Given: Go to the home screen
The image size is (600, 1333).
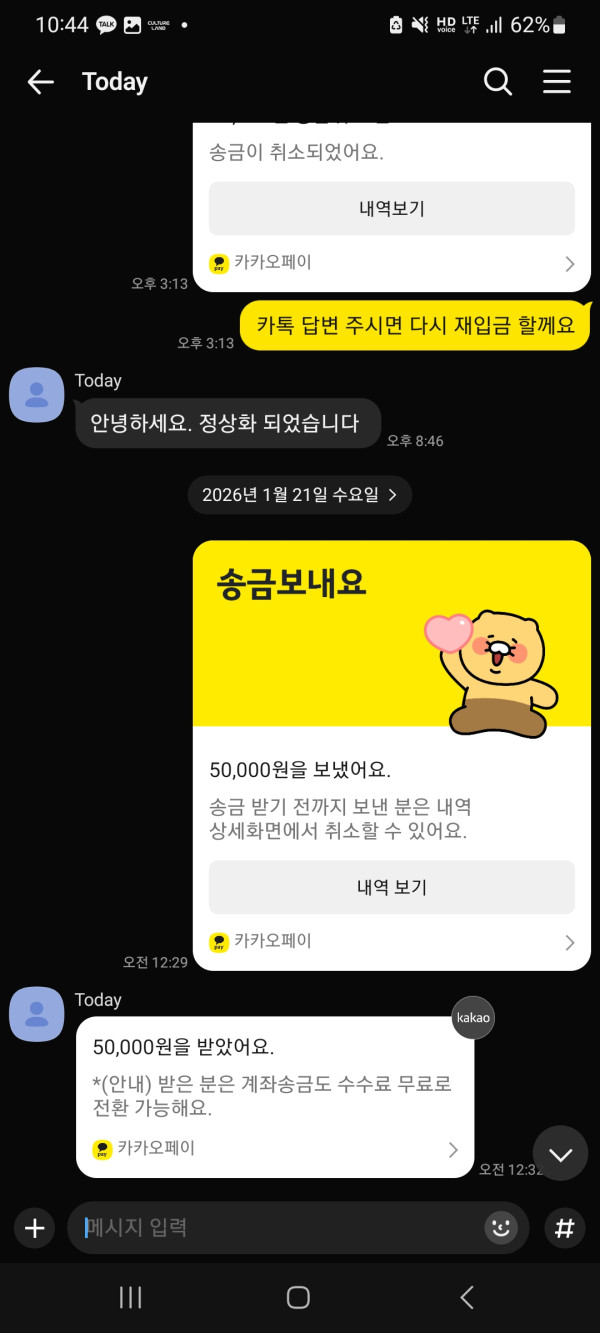Looking at the screenshot, I should coord(298,1297).
